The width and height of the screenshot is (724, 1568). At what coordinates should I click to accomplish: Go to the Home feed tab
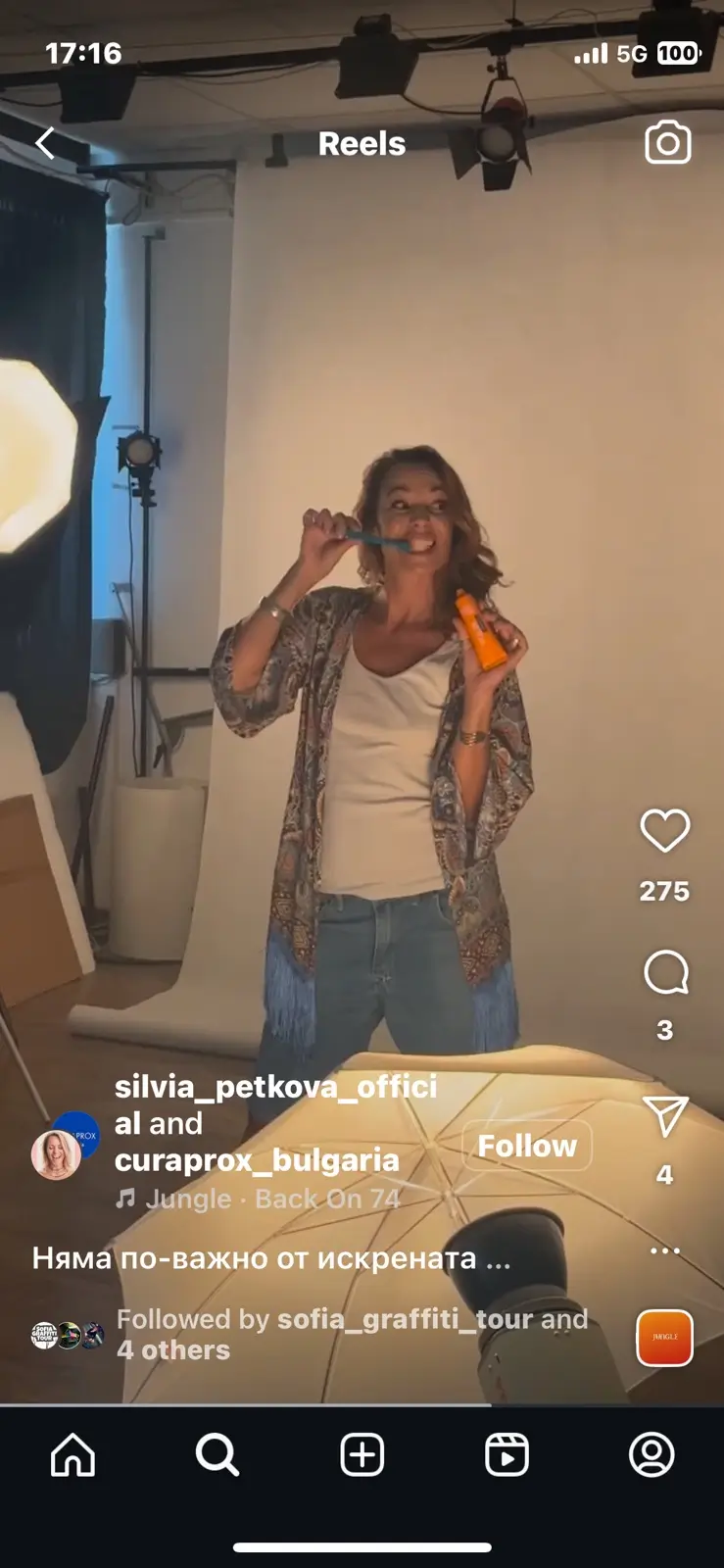[73, 1454]
